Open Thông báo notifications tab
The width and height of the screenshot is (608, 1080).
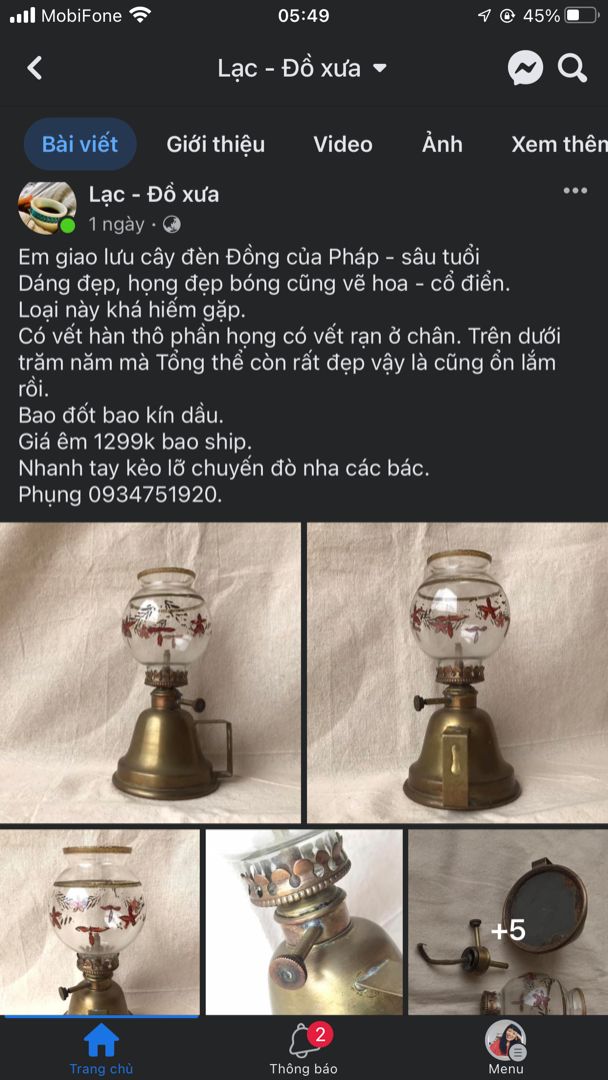[x=303, y=1048]
